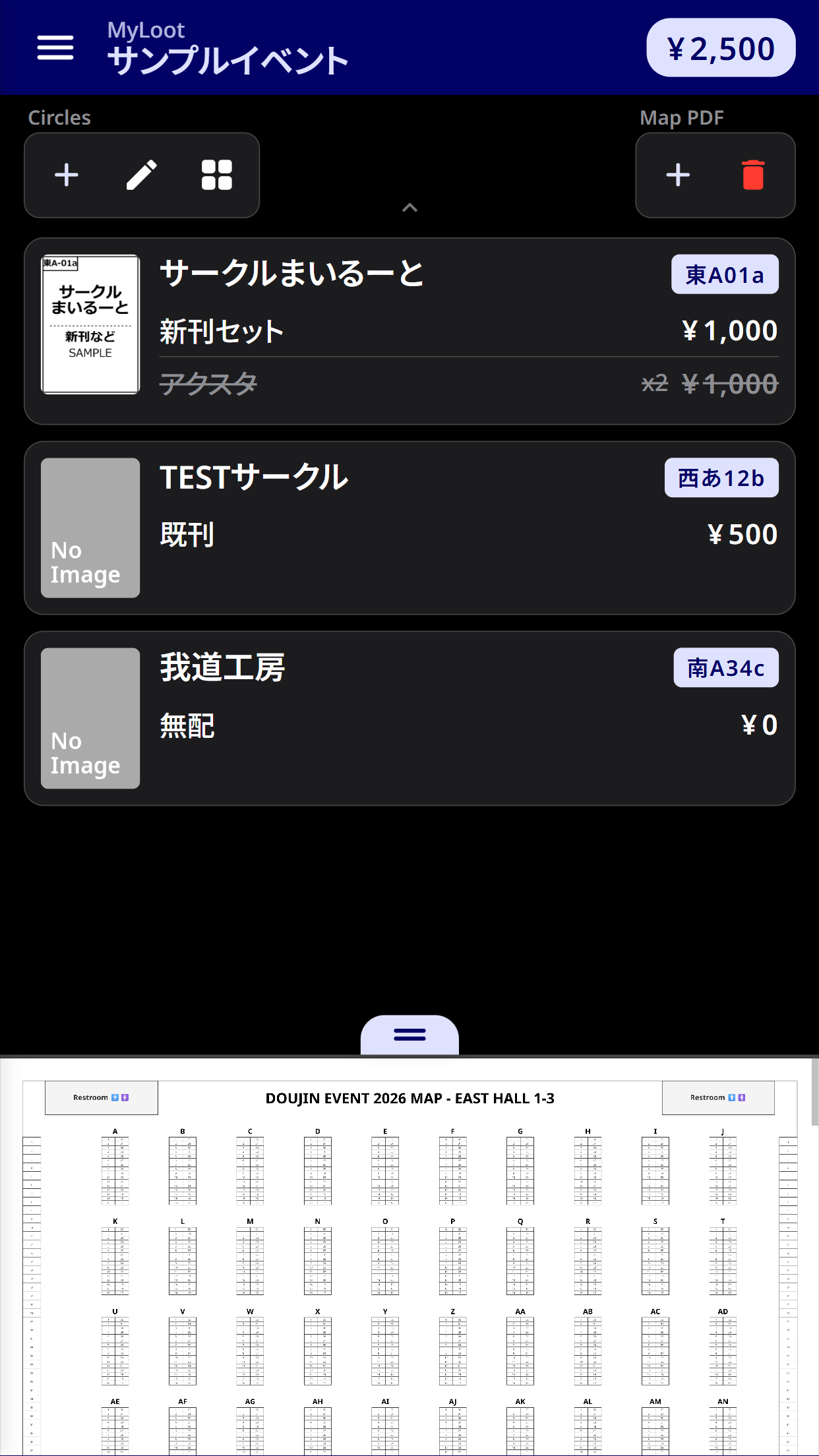819x1456 pixels.
Task: Open the ¥2,500 budget total display
Action: [721, 47]
